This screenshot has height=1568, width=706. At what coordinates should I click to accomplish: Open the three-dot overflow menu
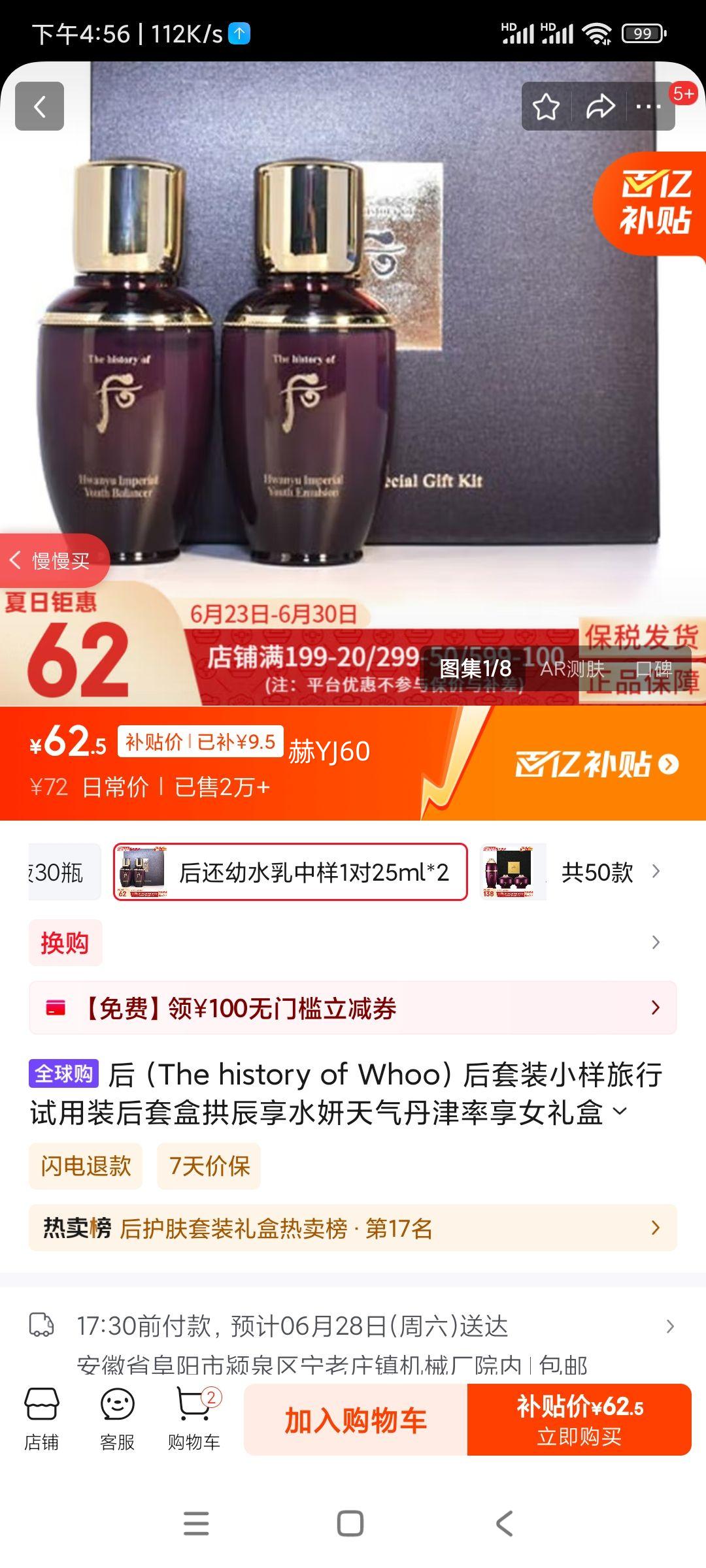tap(648, 106)
